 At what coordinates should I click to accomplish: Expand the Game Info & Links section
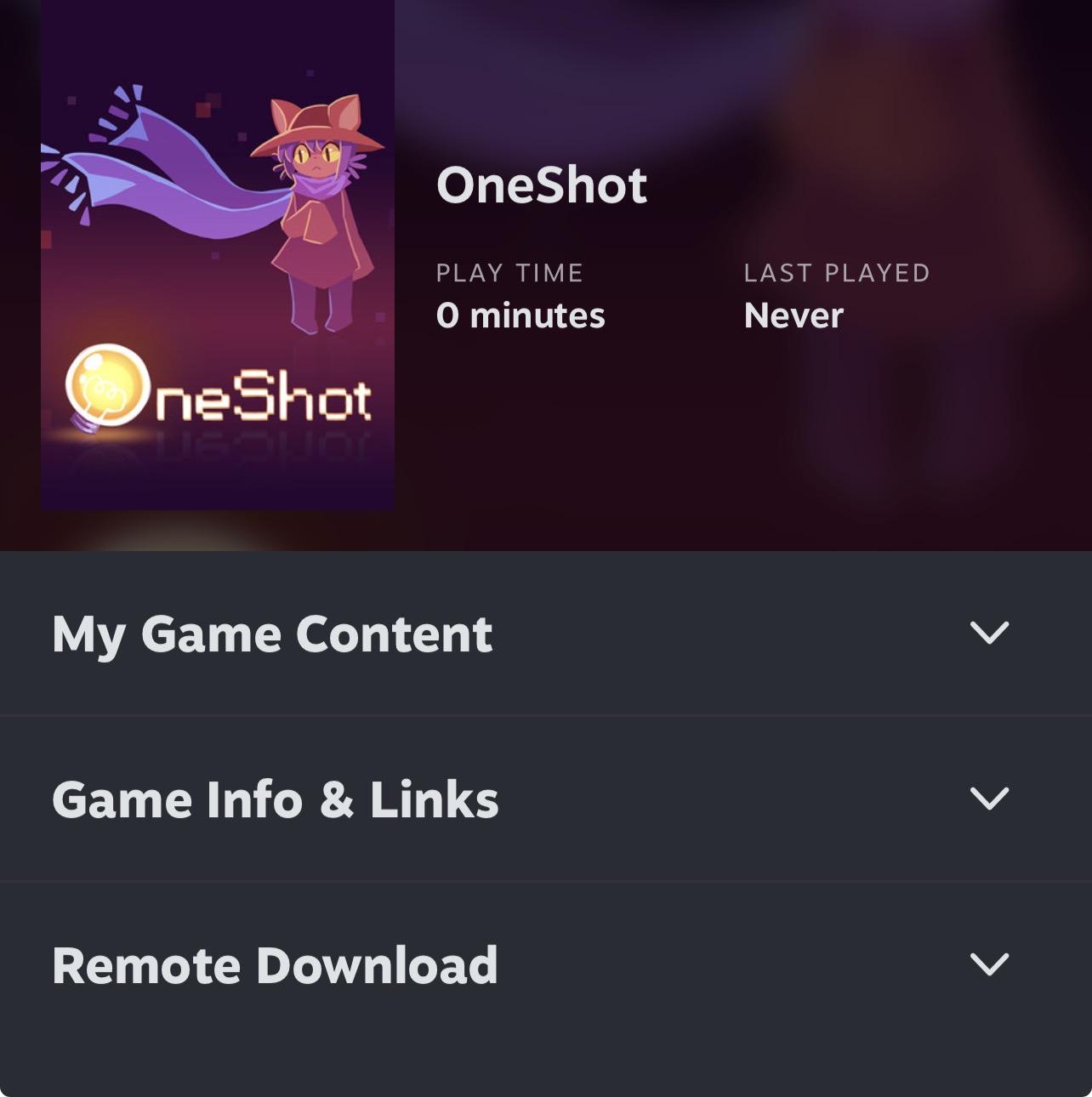[x=988, y=799]
